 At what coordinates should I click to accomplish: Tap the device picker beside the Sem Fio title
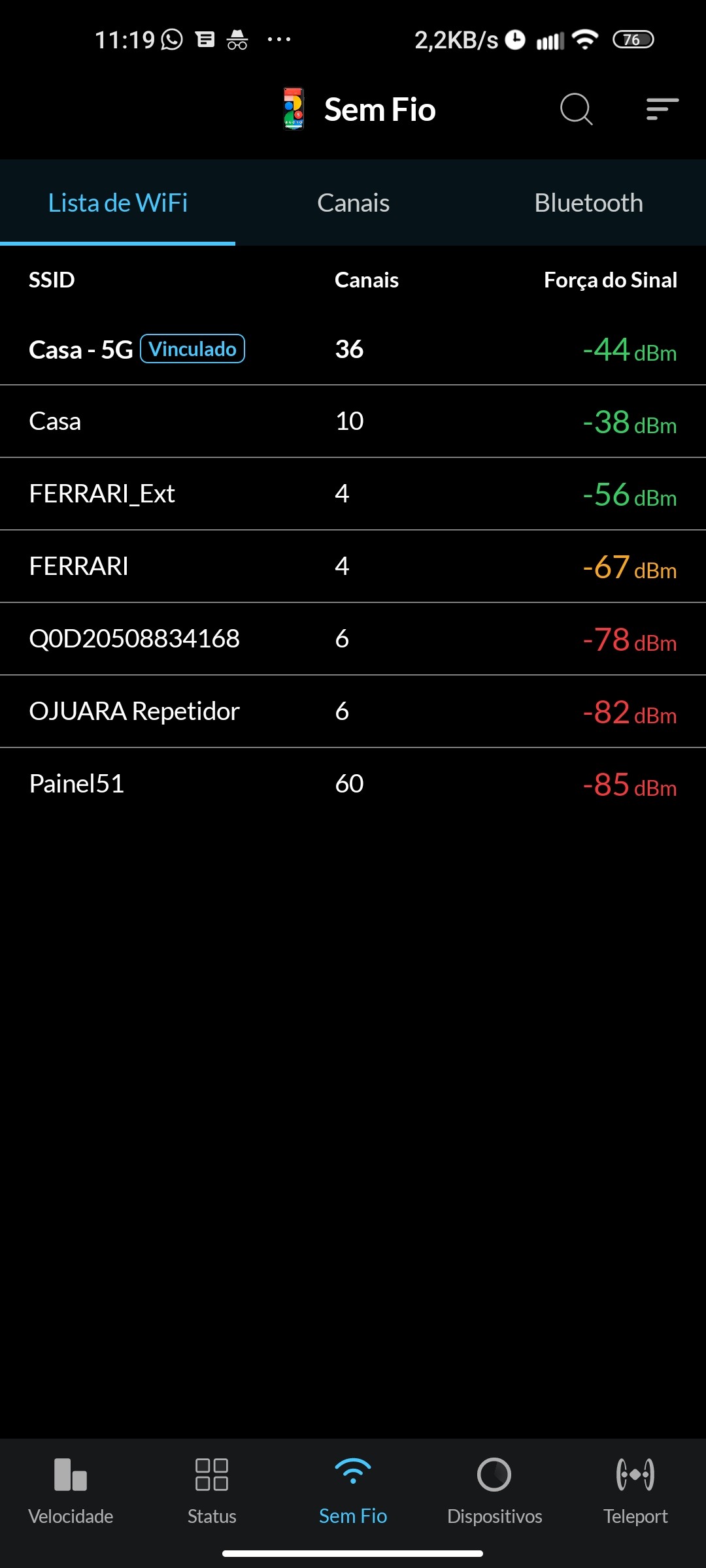[294, 109]
